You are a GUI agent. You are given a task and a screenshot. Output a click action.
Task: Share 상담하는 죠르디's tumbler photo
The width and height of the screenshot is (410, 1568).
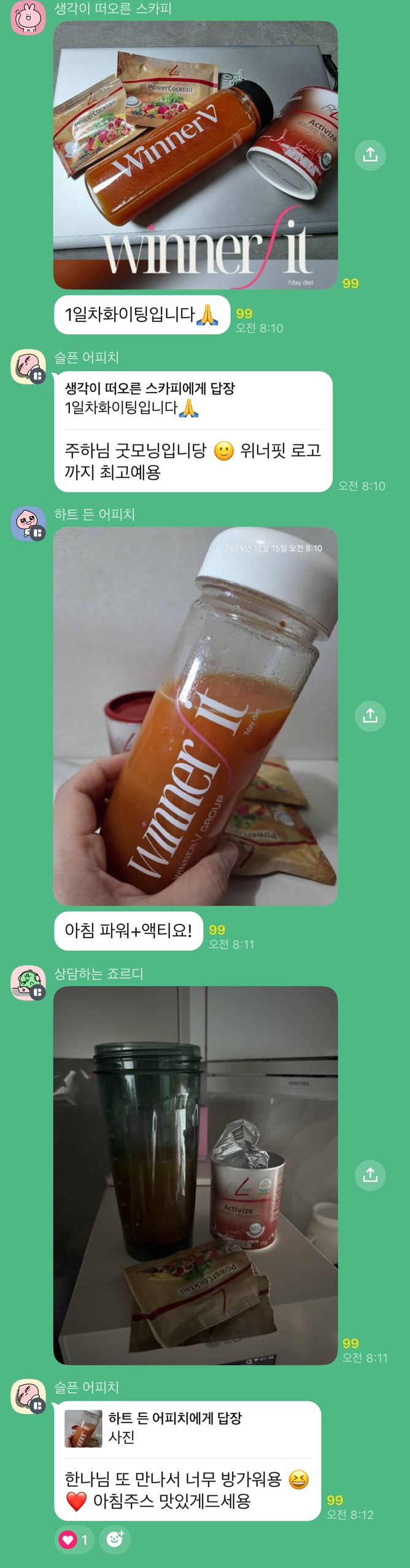click(370, 1175)
